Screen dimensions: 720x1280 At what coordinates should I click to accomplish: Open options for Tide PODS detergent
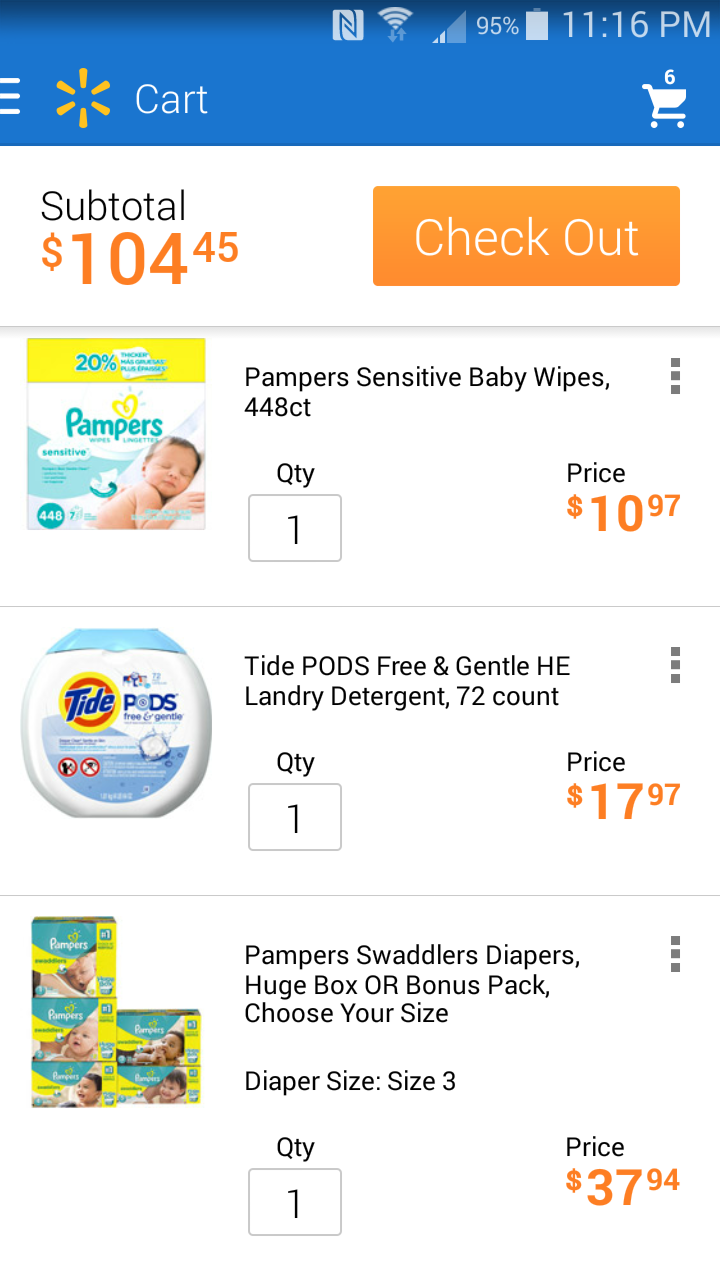click(675, 665)
